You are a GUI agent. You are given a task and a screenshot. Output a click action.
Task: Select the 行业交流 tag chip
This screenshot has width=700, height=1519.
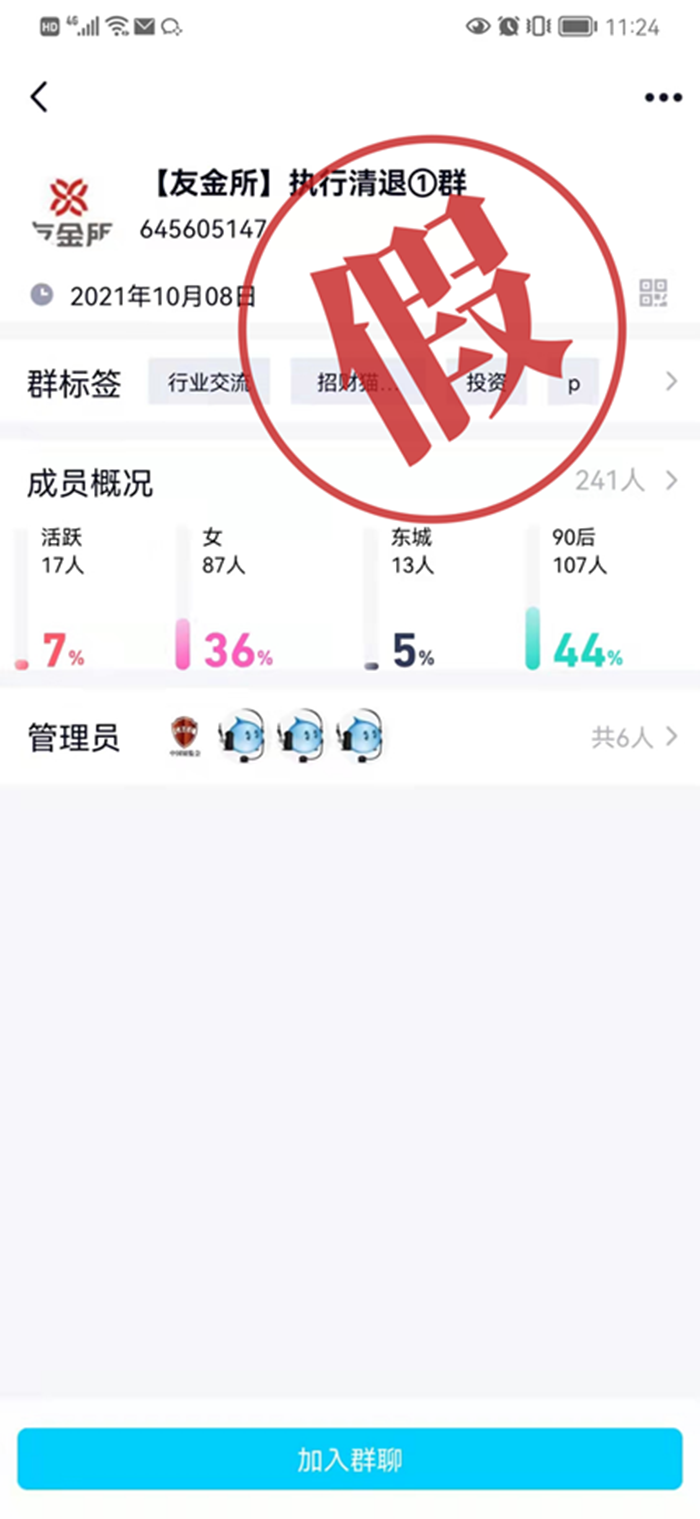click(208, 382)
